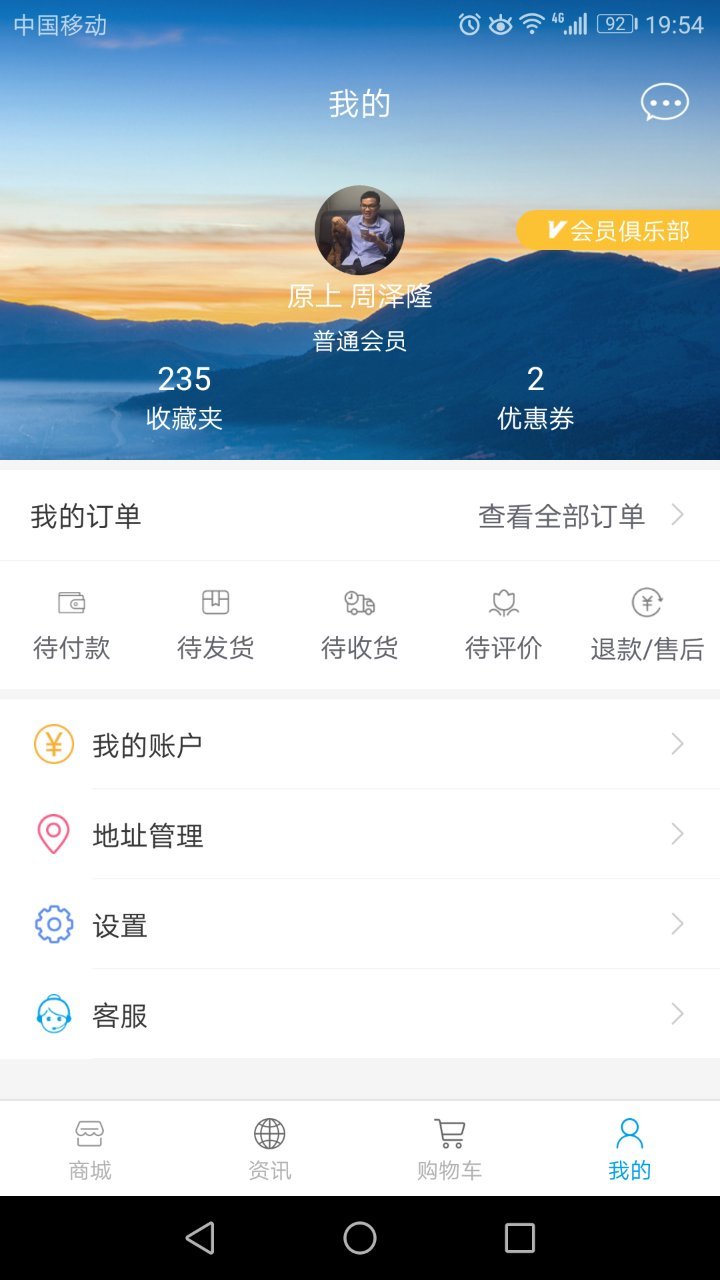The width and height of the screenshot is (720, 1280).
Task: Click the chevron next to 我的账户
Action: tap(677, 744)
